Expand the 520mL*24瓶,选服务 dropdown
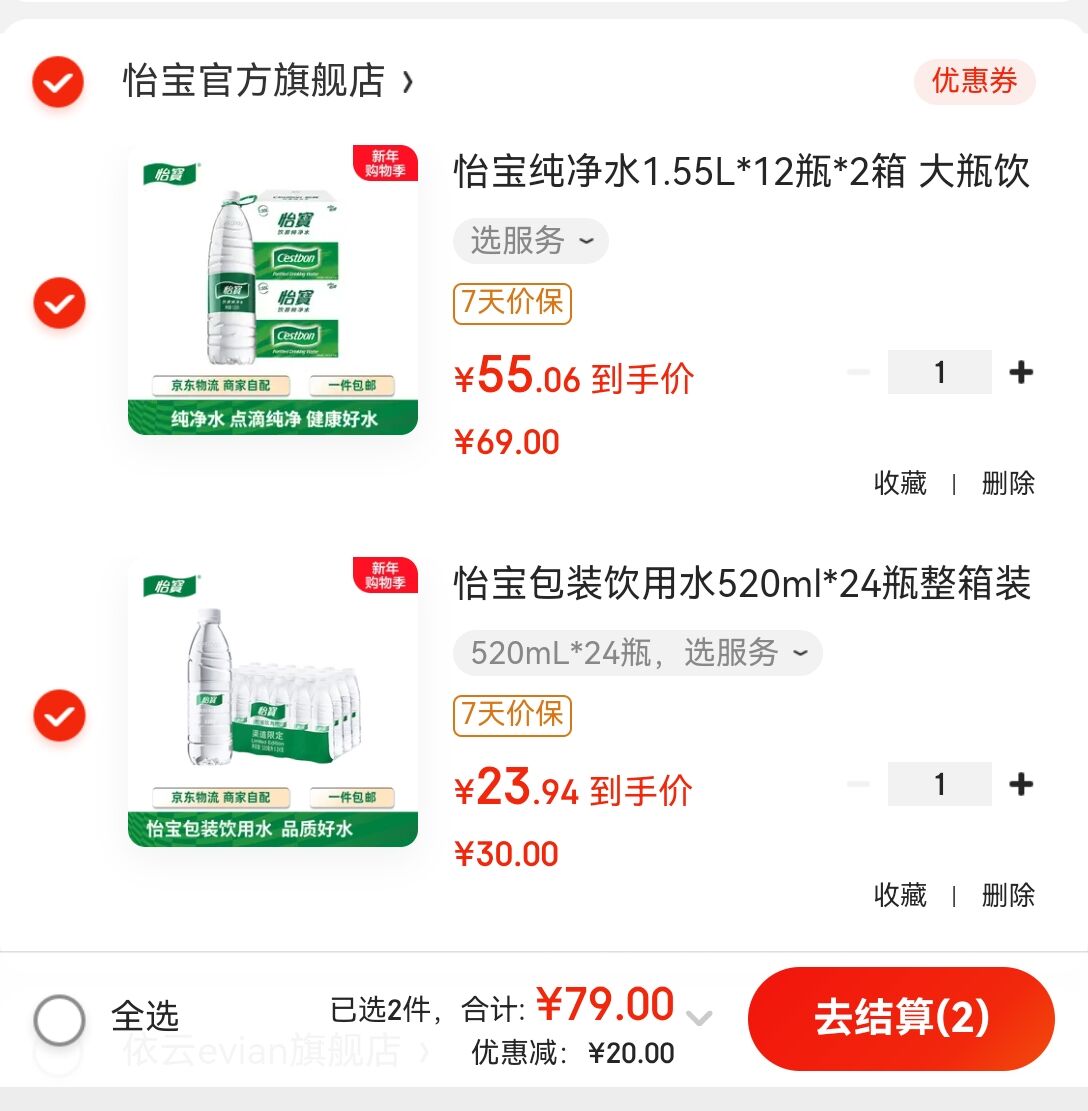 pos(638,653)
